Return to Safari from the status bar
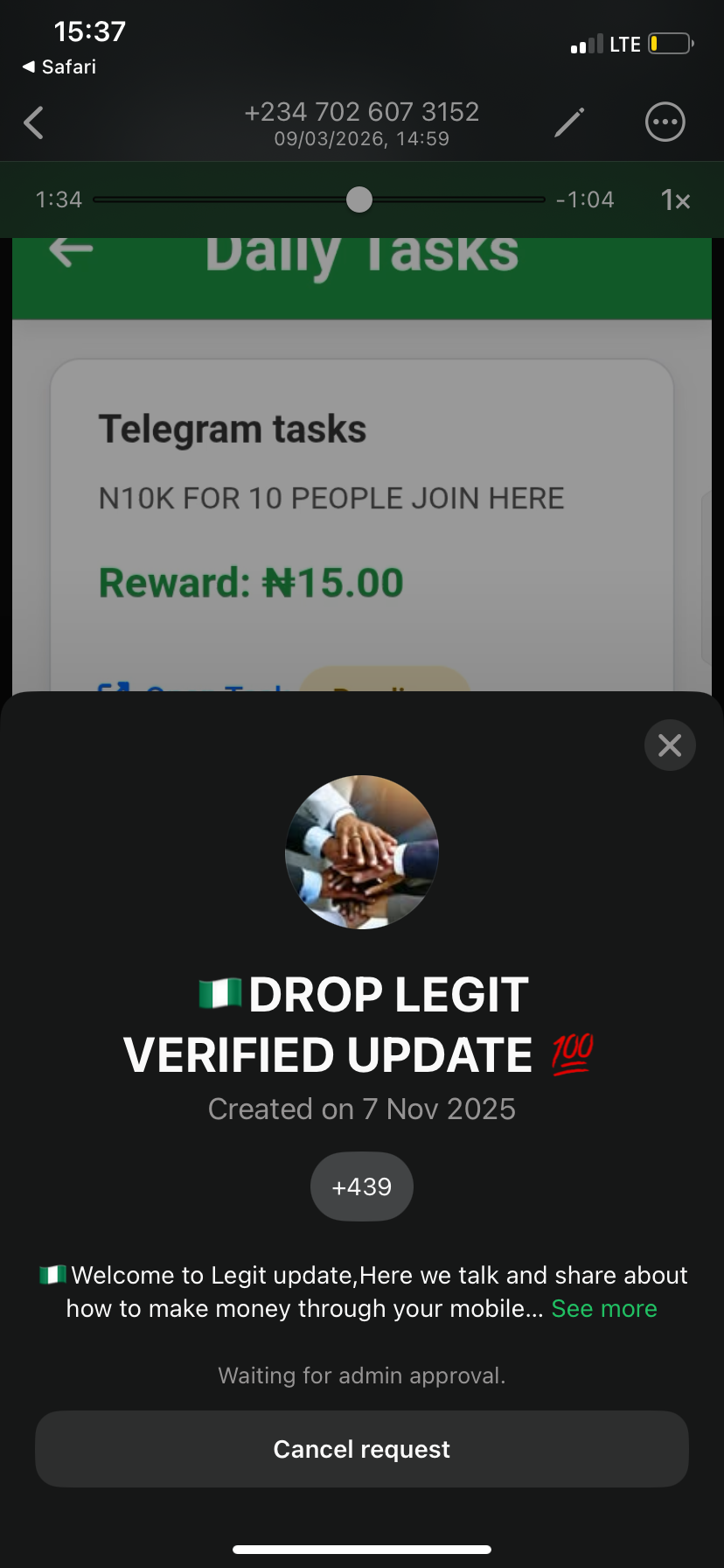This screenshot has height=1568, width=724. click(x=59, y=66)
